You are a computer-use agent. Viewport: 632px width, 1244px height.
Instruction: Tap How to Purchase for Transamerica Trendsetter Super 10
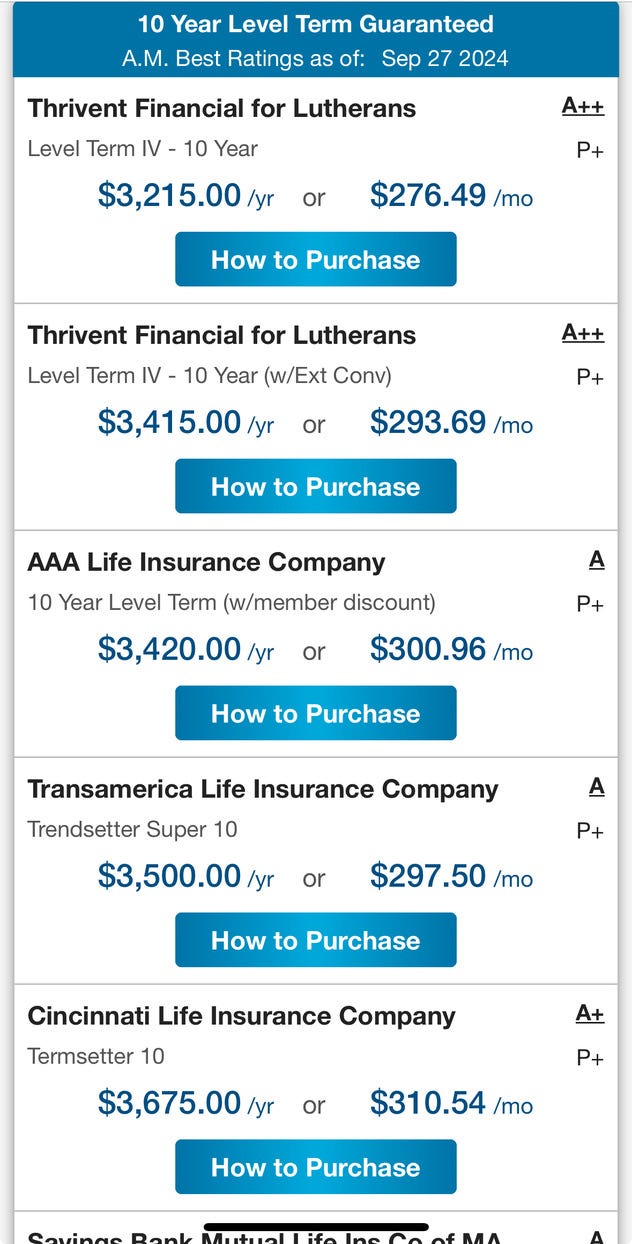point(315,941)
